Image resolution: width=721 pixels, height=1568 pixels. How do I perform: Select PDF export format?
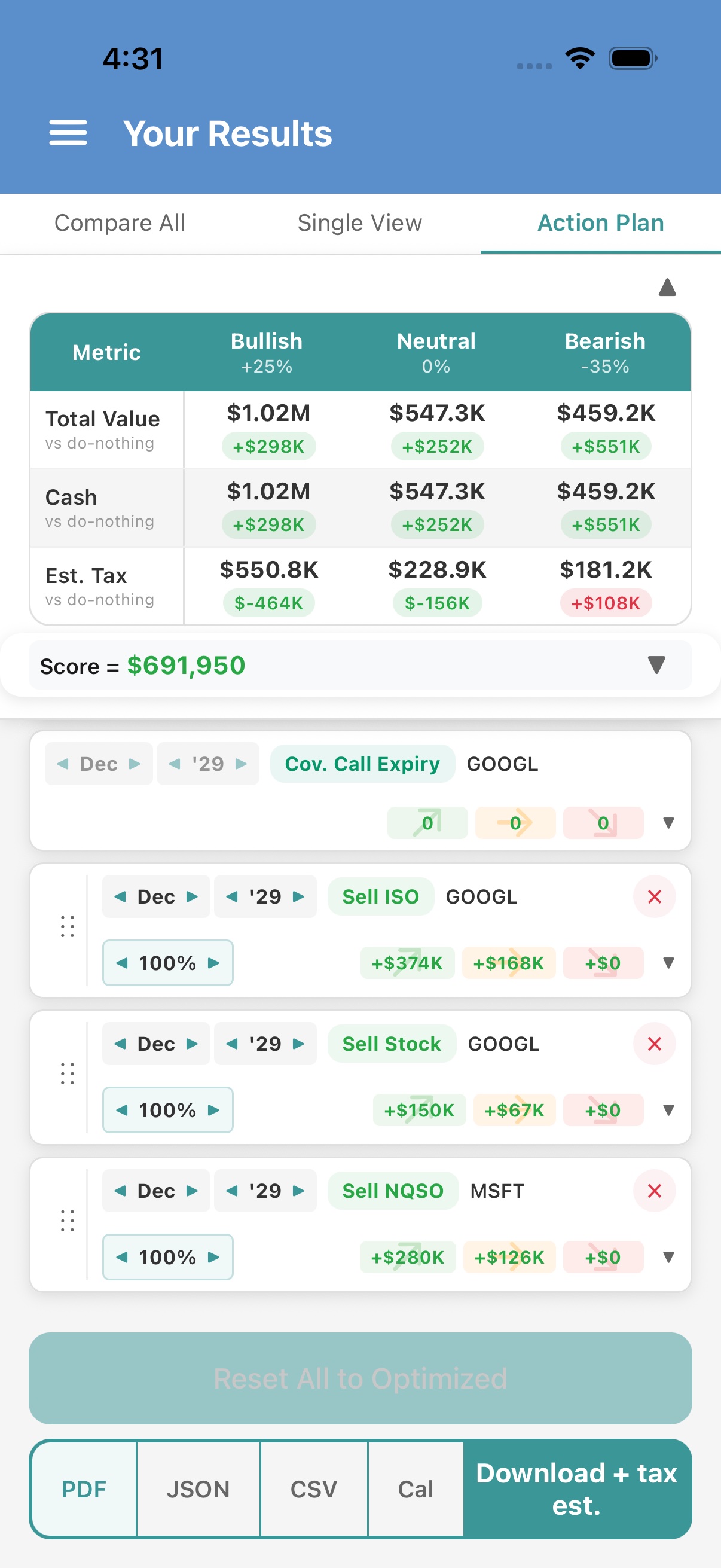click(84, 1489)
